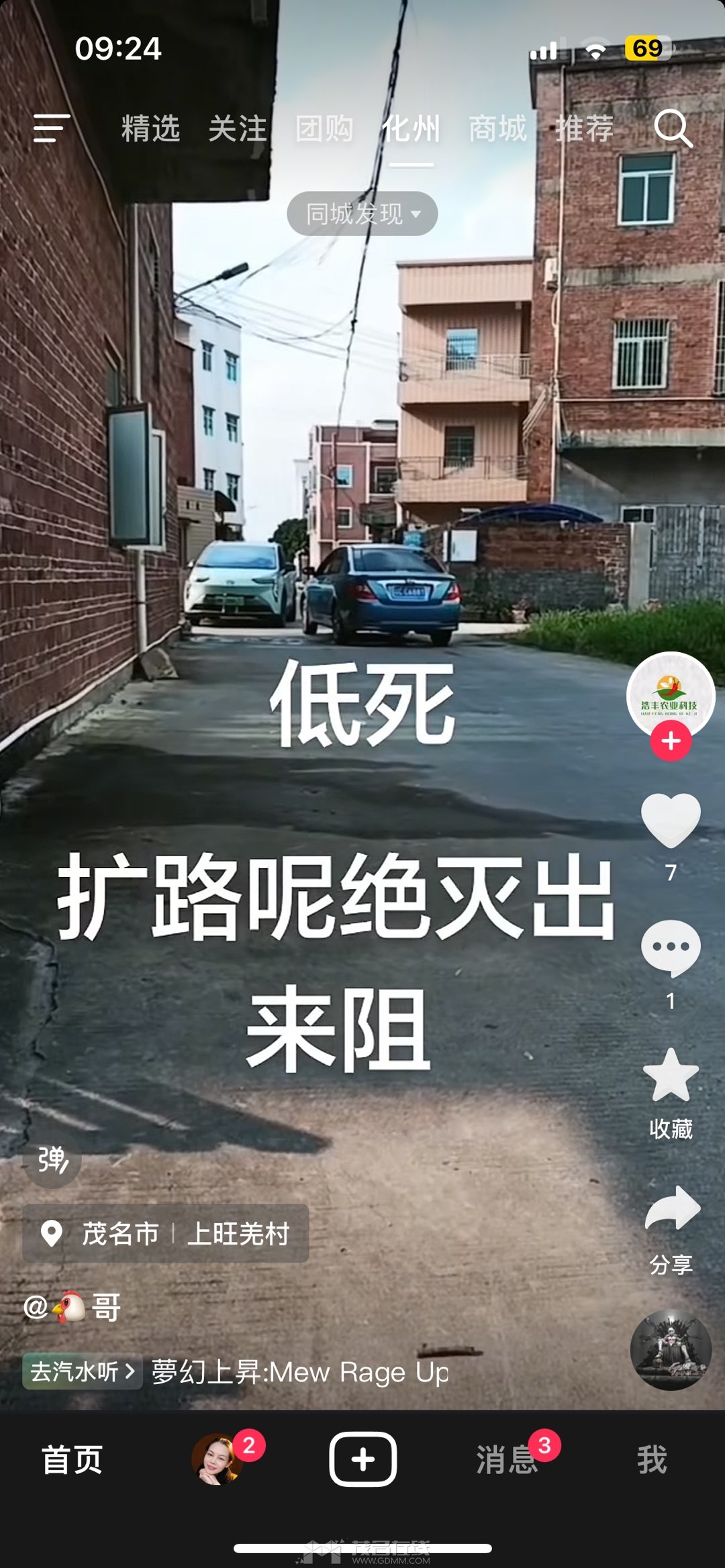Image resolution: width=725 pixels, height=1568 pixels.
Task: Switch to the 团购 tab
Action: pos(324,128)
